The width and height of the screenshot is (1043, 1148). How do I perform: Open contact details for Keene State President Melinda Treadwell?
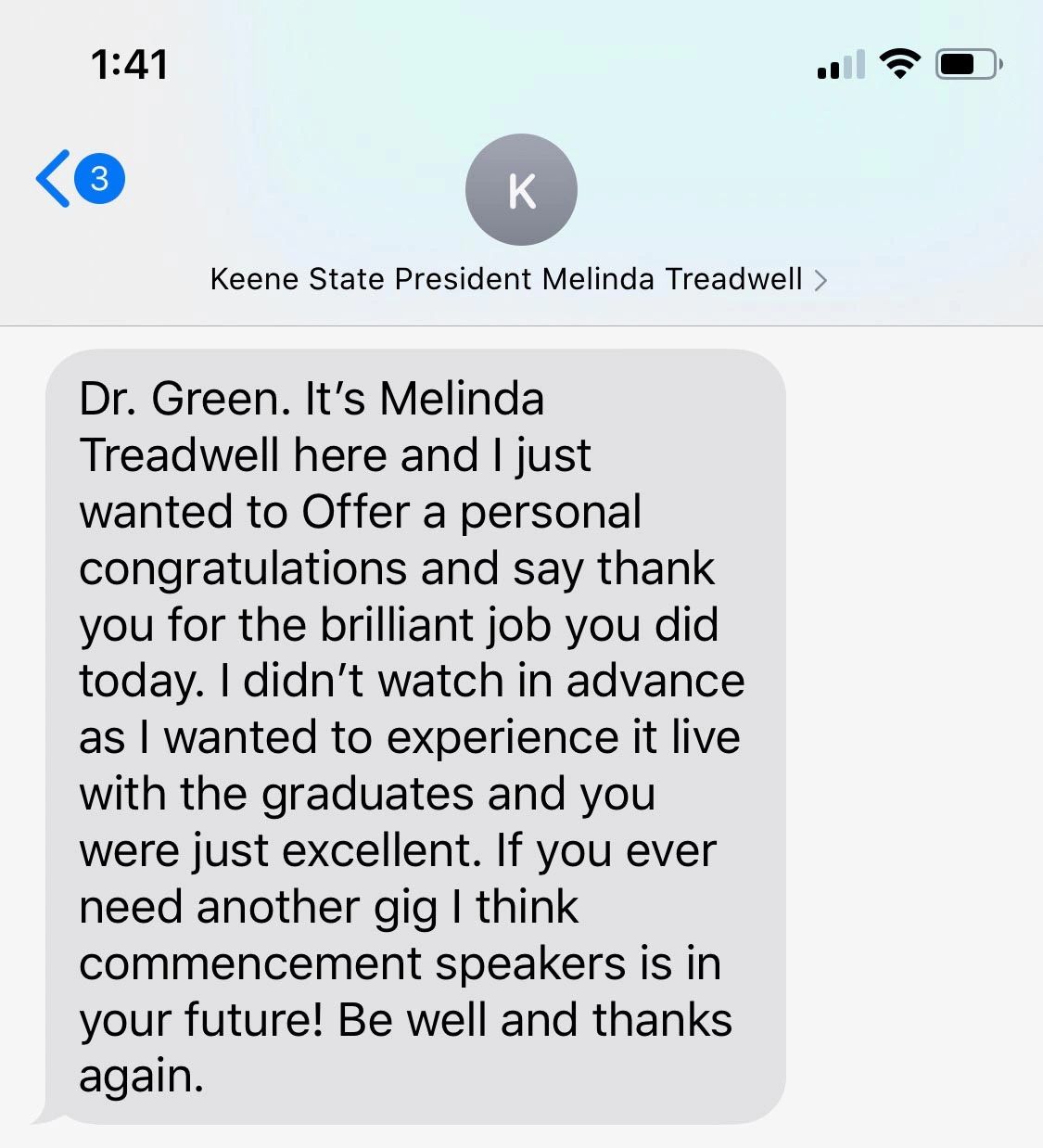pyautogui.click(x=518, y=279)
